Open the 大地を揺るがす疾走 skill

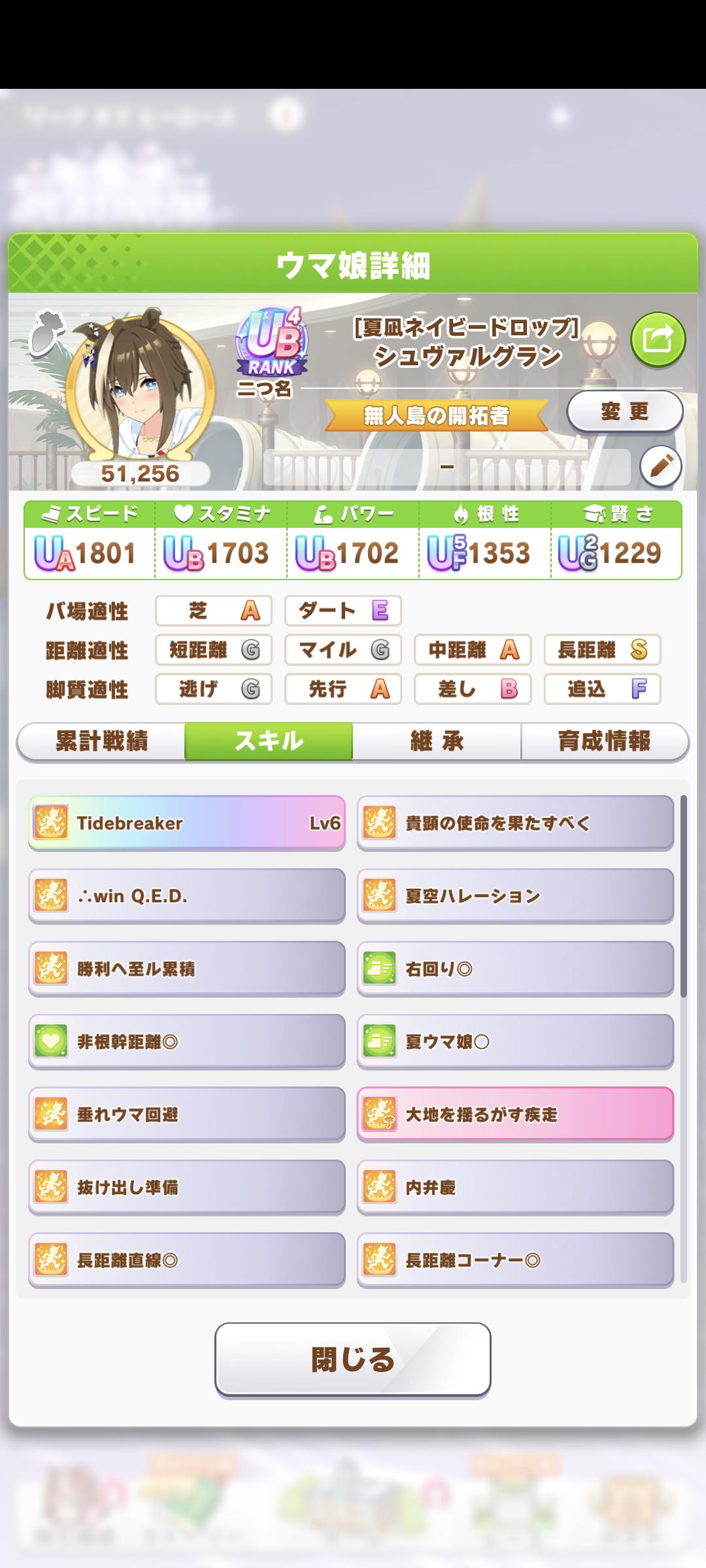click(515, 1115)
